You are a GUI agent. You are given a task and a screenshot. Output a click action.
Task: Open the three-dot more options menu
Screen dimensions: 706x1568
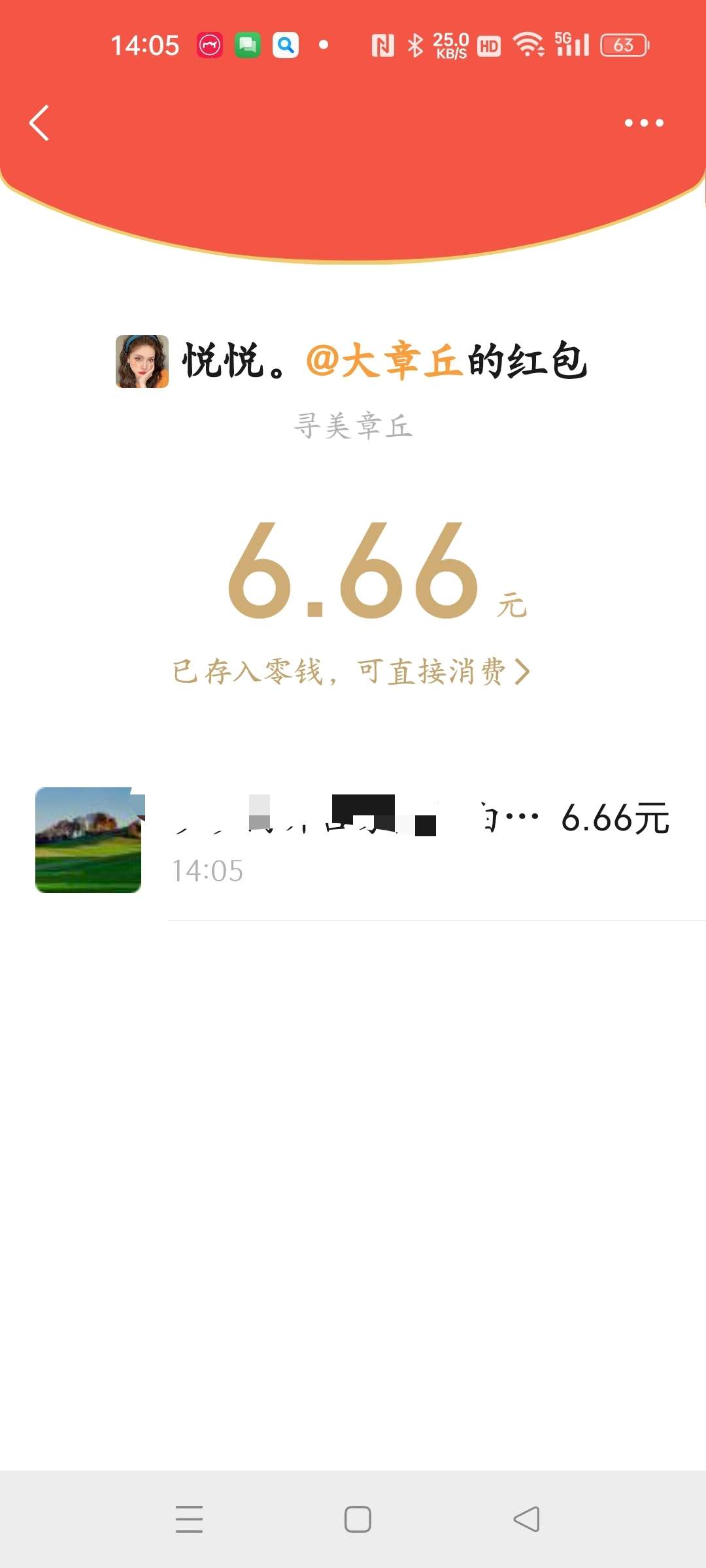click(x=644, y=123)
